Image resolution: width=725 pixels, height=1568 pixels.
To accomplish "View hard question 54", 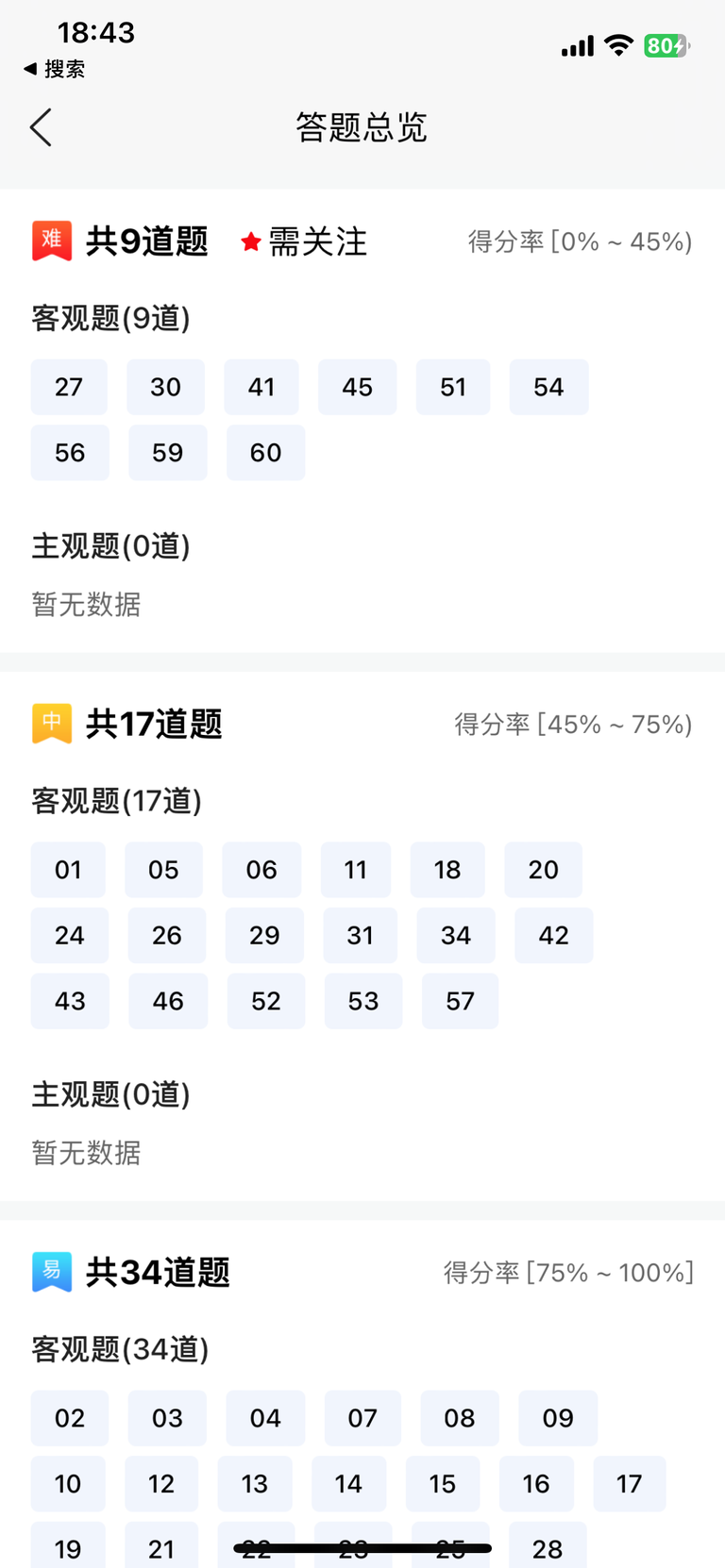I will pyautogui.click(x=548, y=387).
